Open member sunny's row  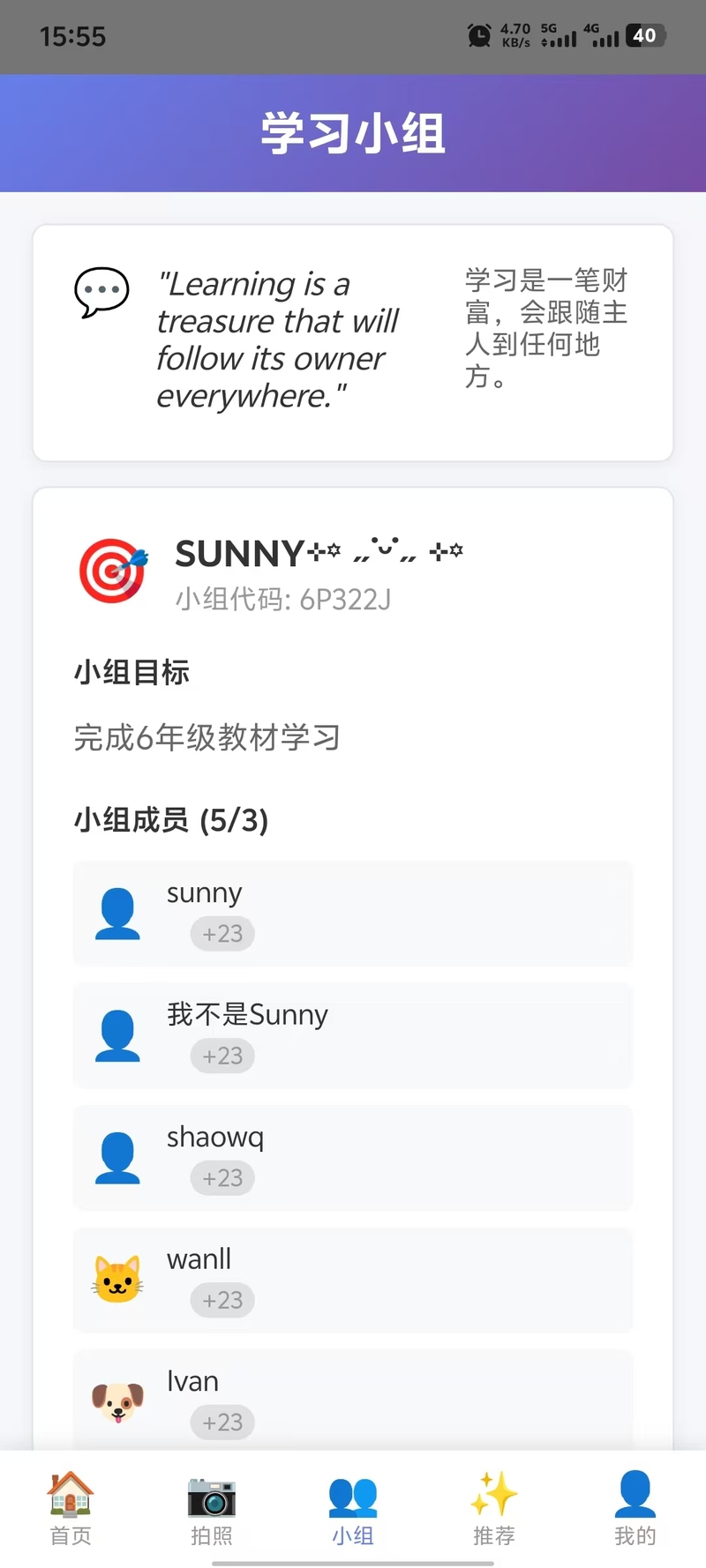(353, 914)
